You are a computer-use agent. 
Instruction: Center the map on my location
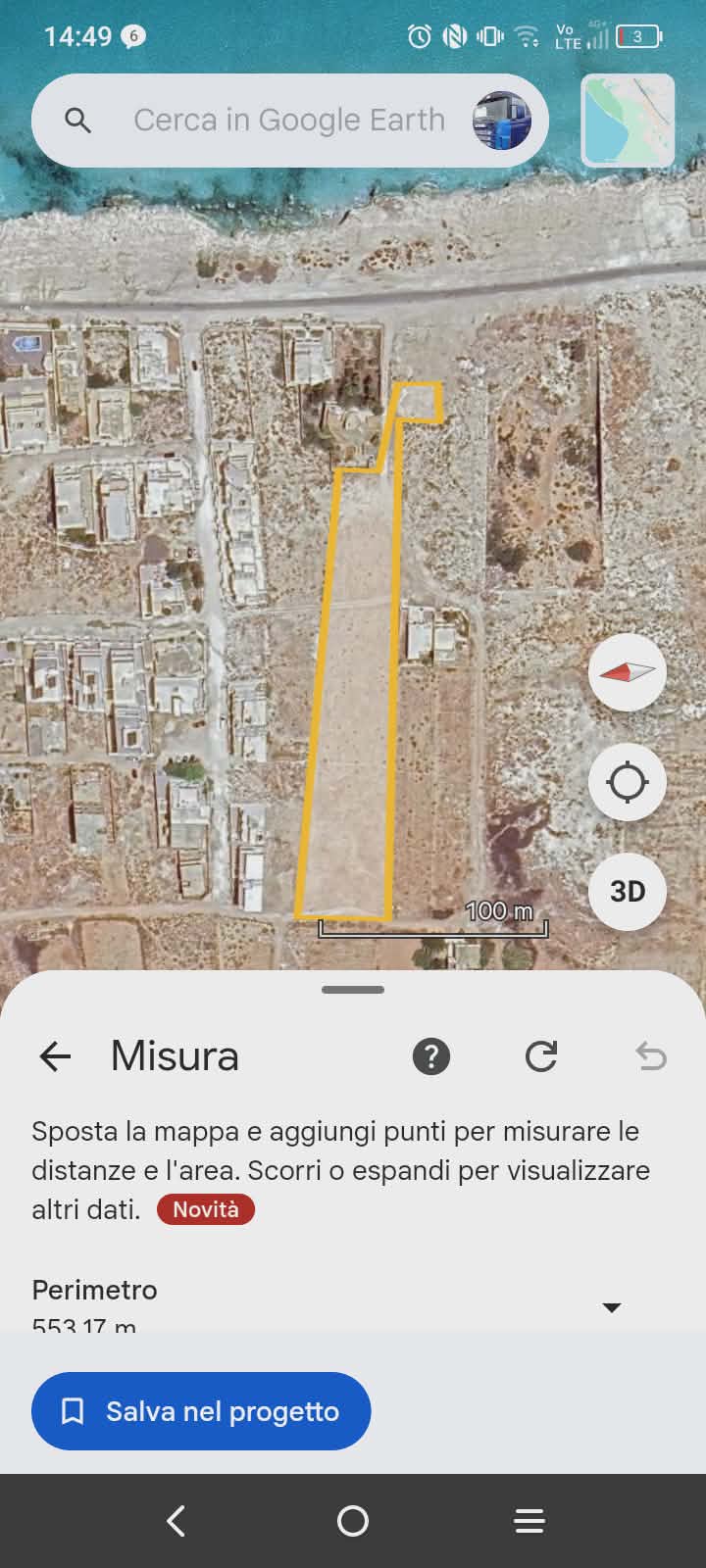point(628,782)
